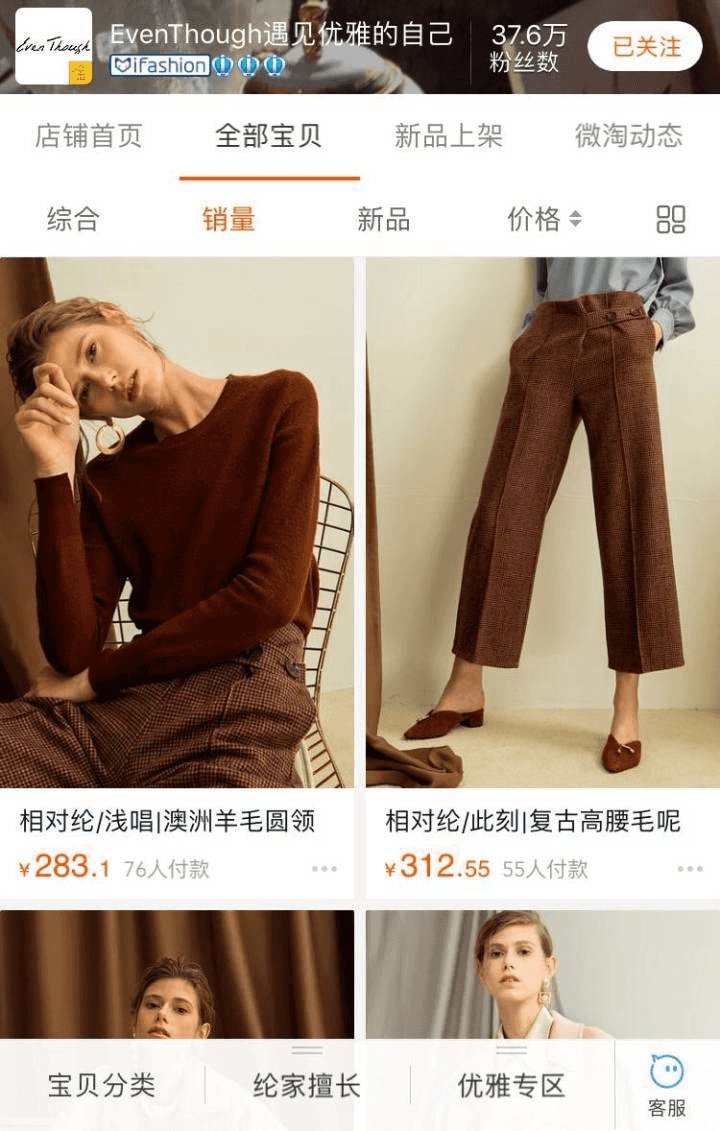Open more options for the ¥283.1 item
Image resolution: width=720 pixels, height=1131 pixels.
tap(324, 869)
